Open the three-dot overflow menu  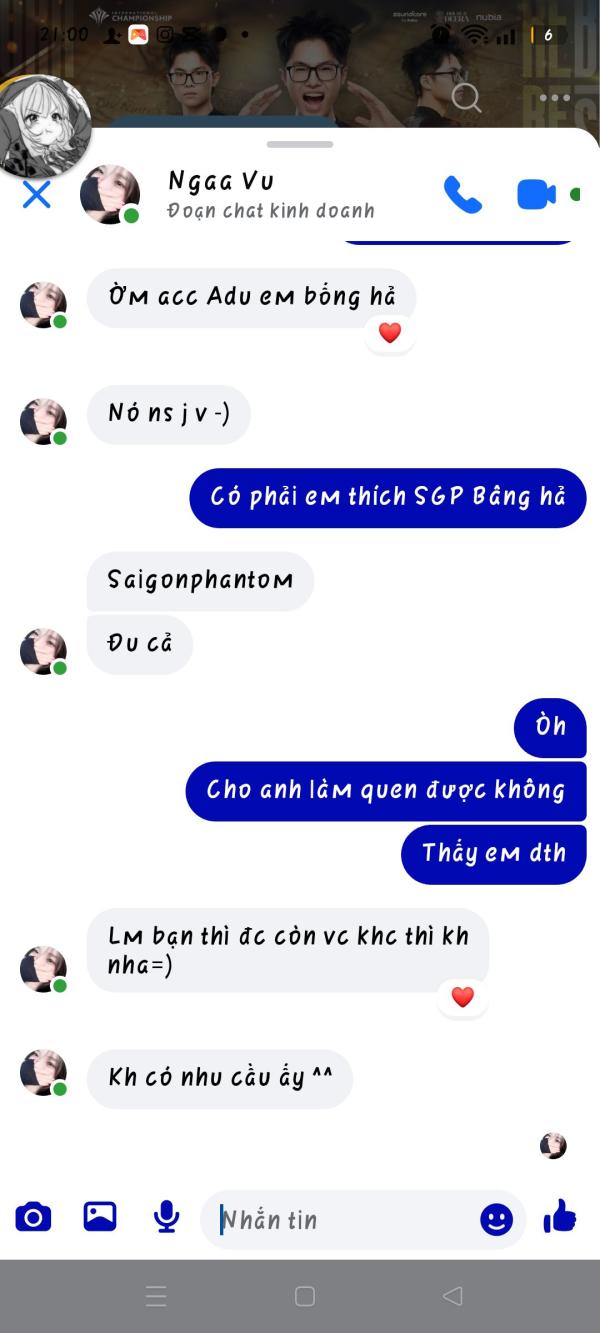tap(554, 98)
